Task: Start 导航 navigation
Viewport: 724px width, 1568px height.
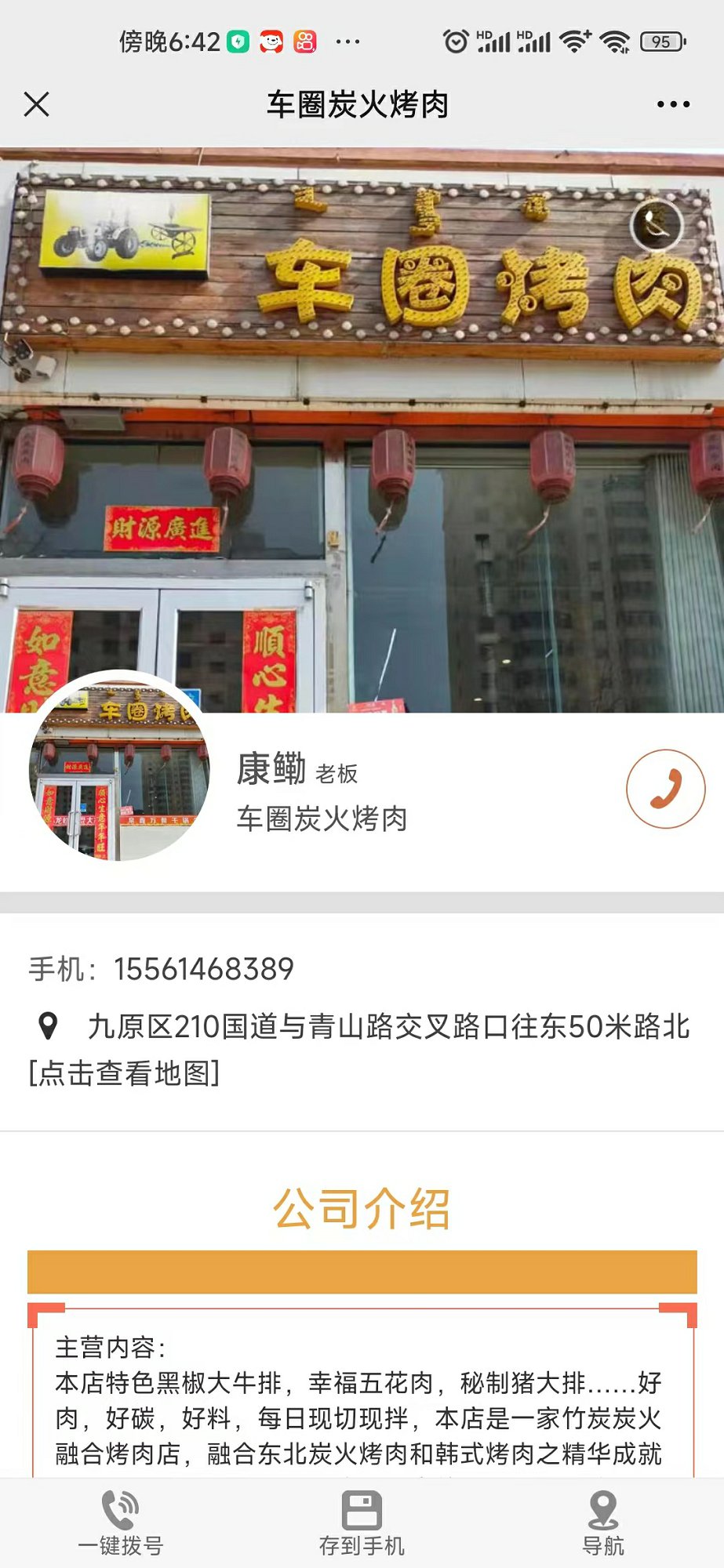Action: 602,1524
